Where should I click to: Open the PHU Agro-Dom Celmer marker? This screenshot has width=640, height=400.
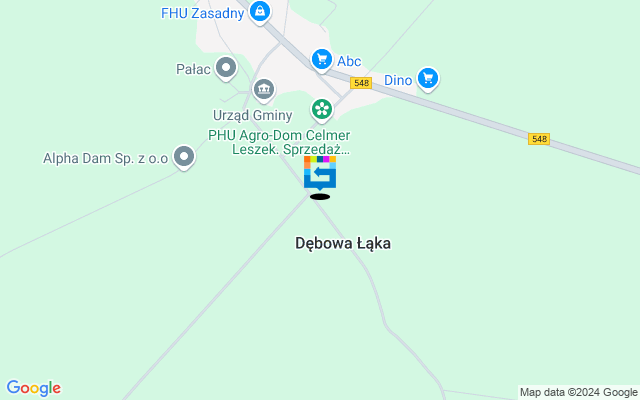click(322, 108)
